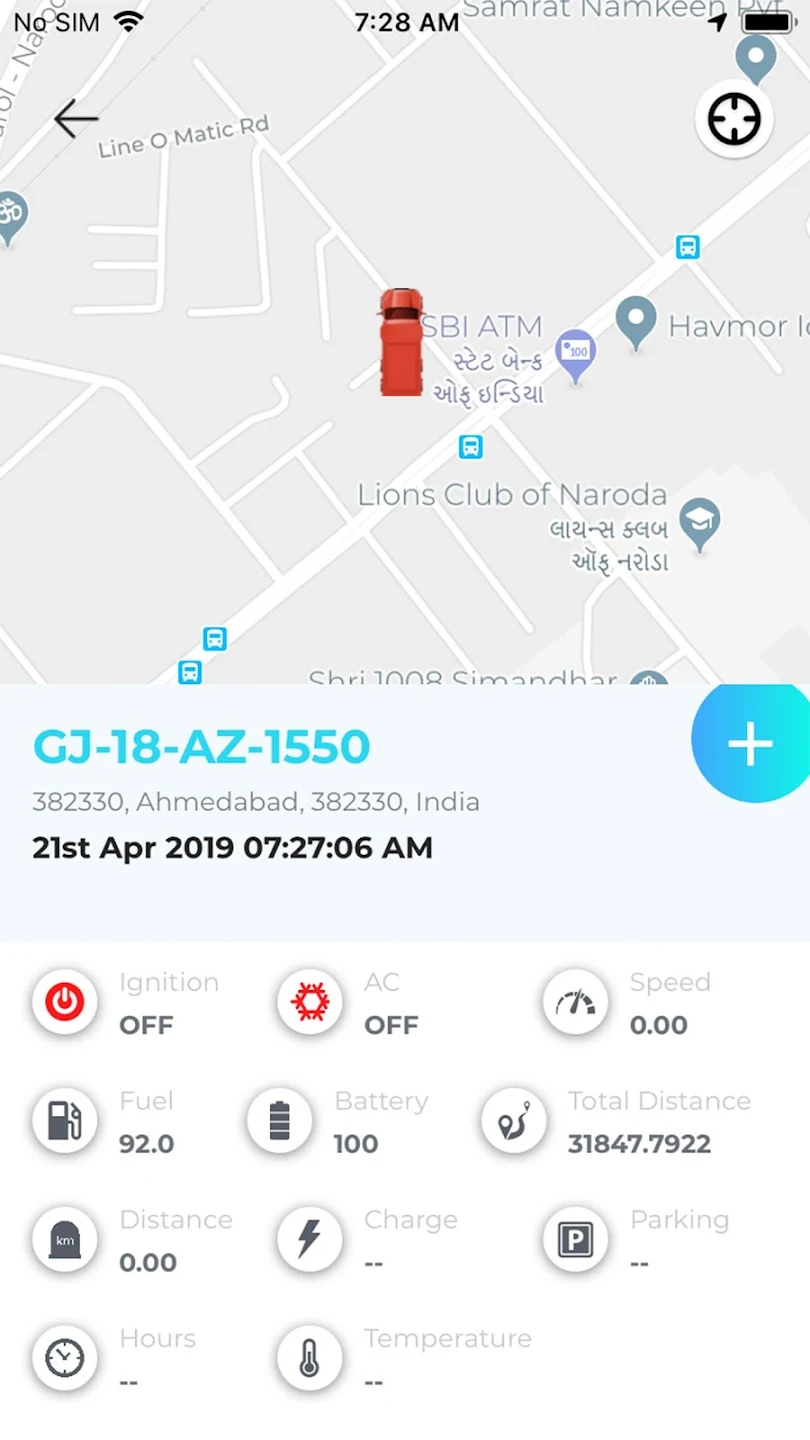Image resolution: width=810 pixels, height=1440 pixels.
Task: Tap the vehicle number GJ-18-AZ-1550
Action: coord(200,746)
